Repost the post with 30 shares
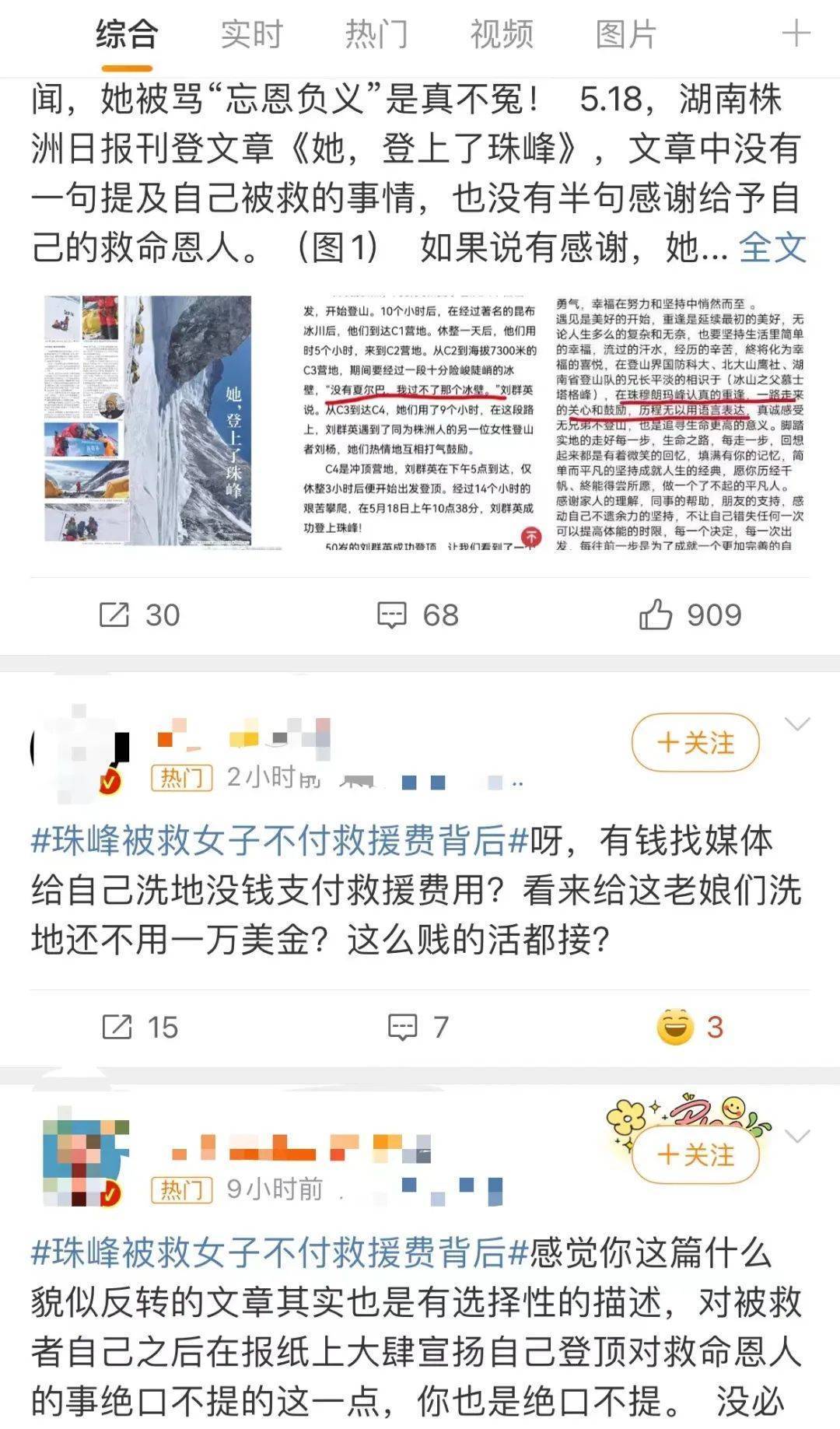 point(140,615)
